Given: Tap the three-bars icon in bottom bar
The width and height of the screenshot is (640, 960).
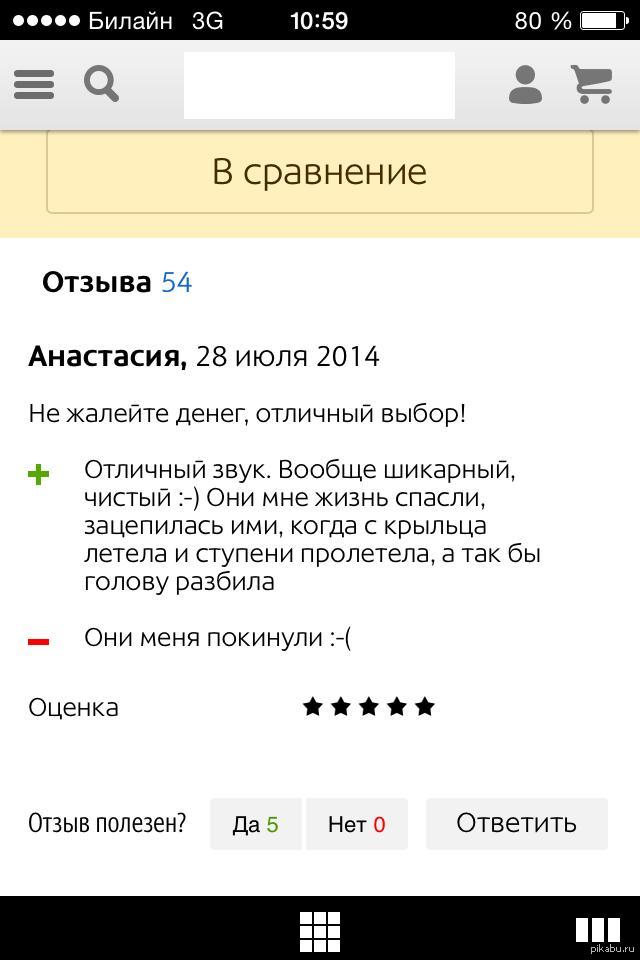Looking at the screenshot, I should click(x=598, y=932).
